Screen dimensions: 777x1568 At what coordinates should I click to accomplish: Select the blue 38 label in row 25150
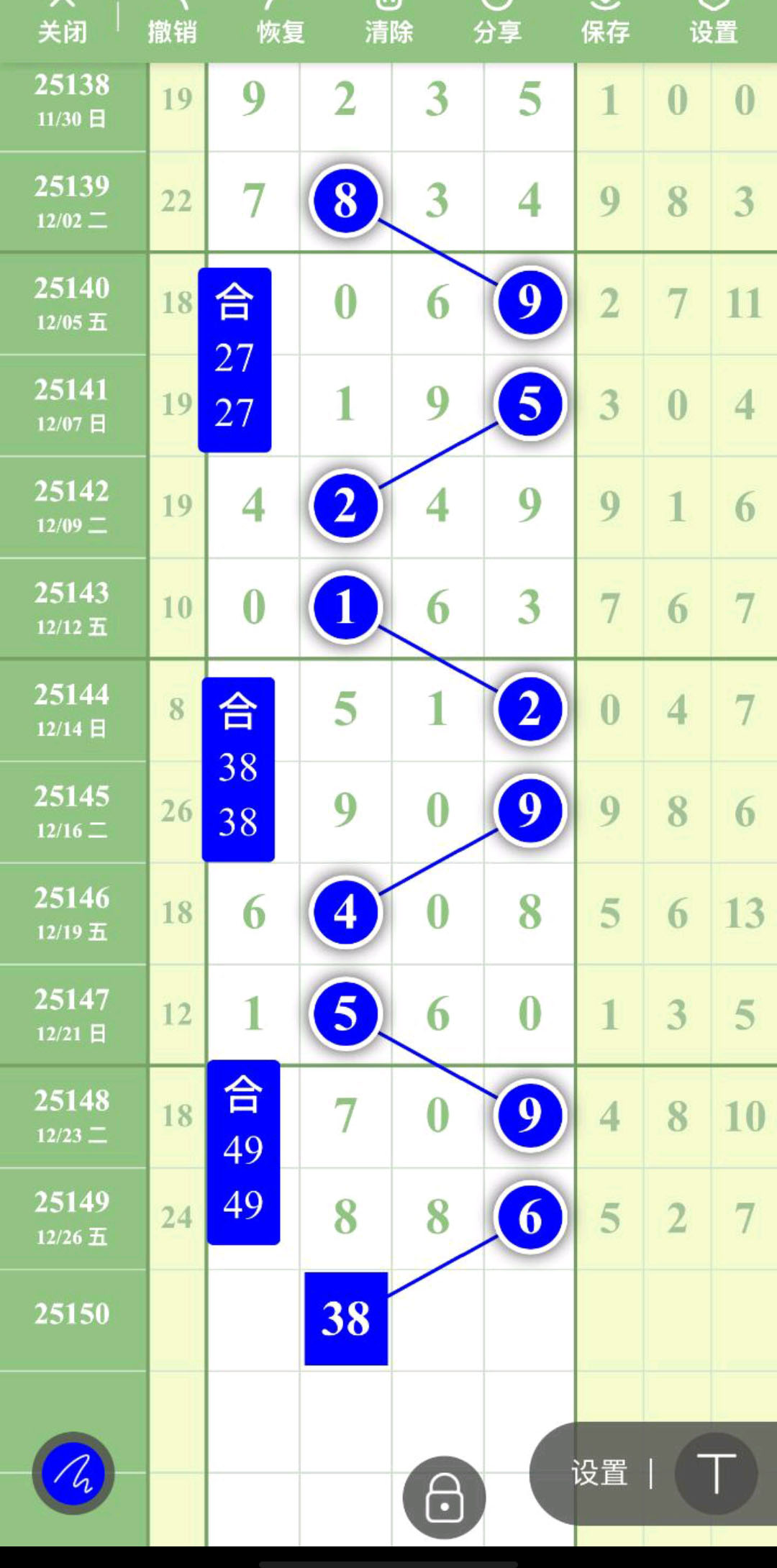tap(346, 1318)
